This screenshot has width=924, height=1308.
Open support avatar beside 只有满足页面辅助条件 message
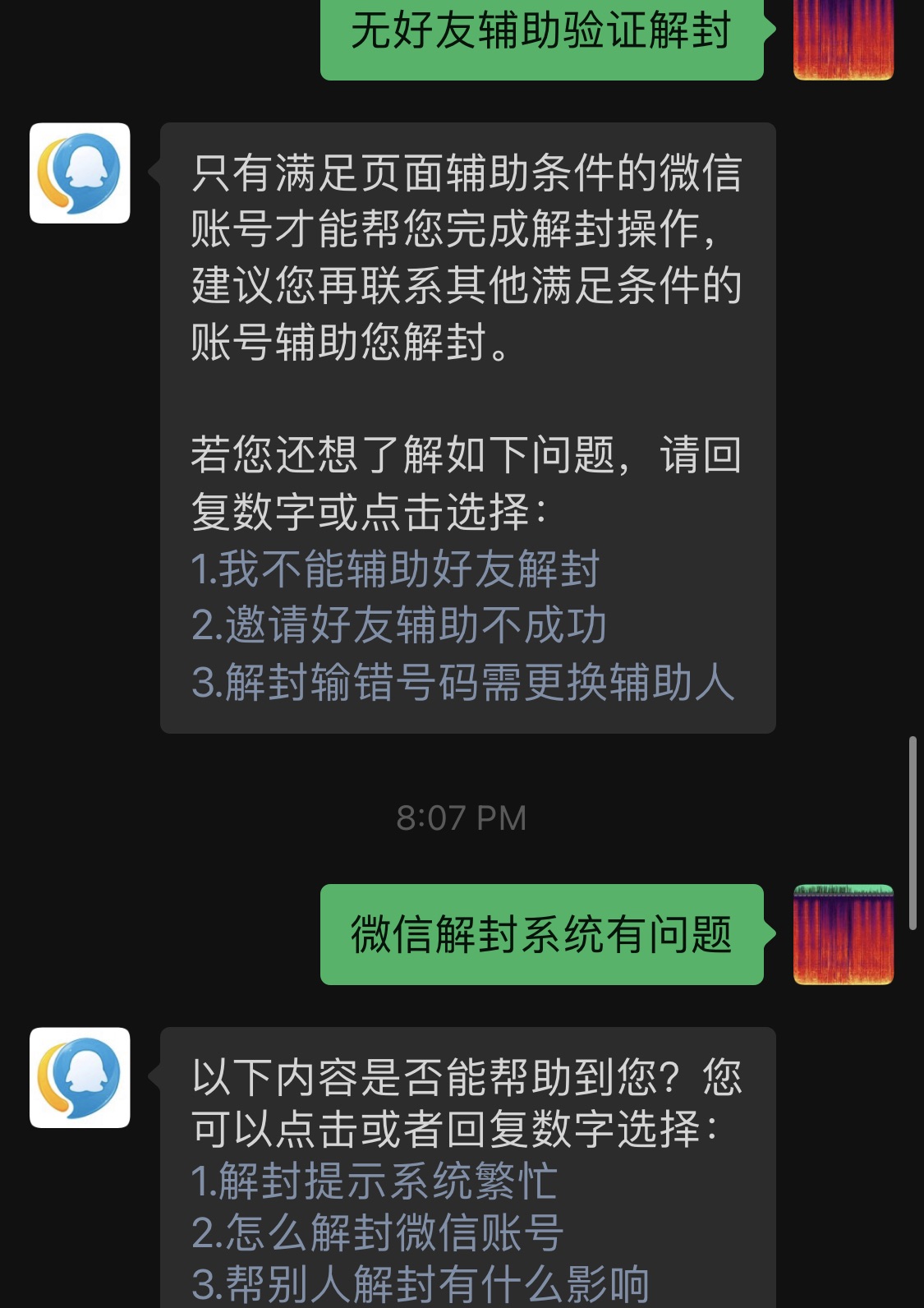click(x=80, y=173)
